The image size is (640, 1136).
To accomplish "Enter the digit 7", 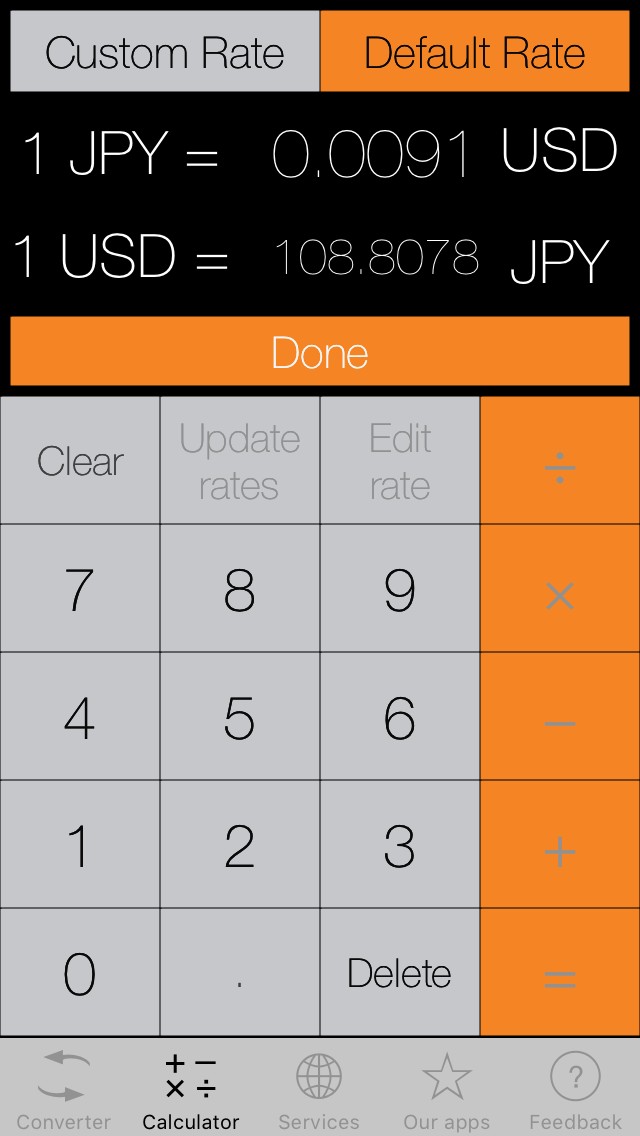I will [80, 590].
